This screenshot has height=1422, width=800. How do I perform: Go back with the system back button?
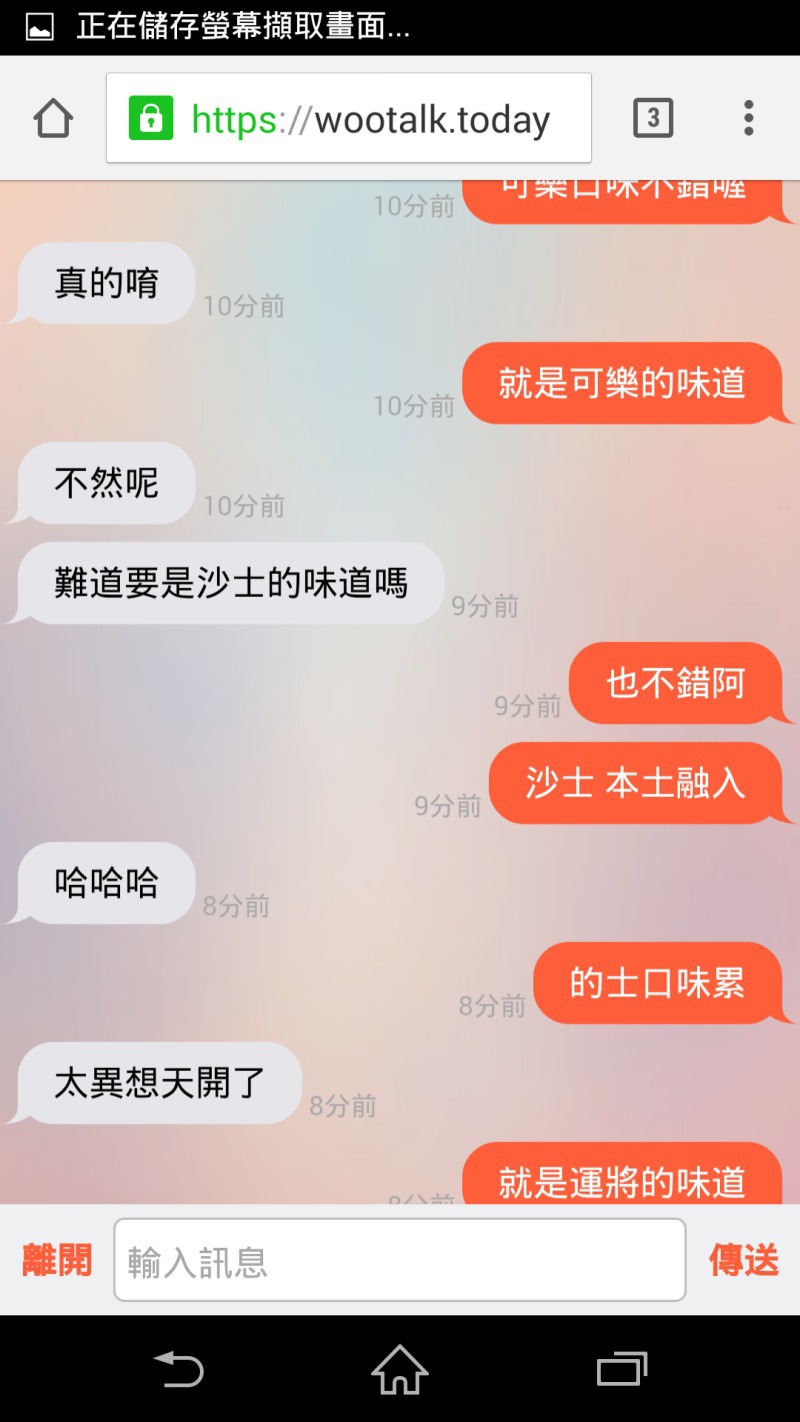coord(179,1369)
